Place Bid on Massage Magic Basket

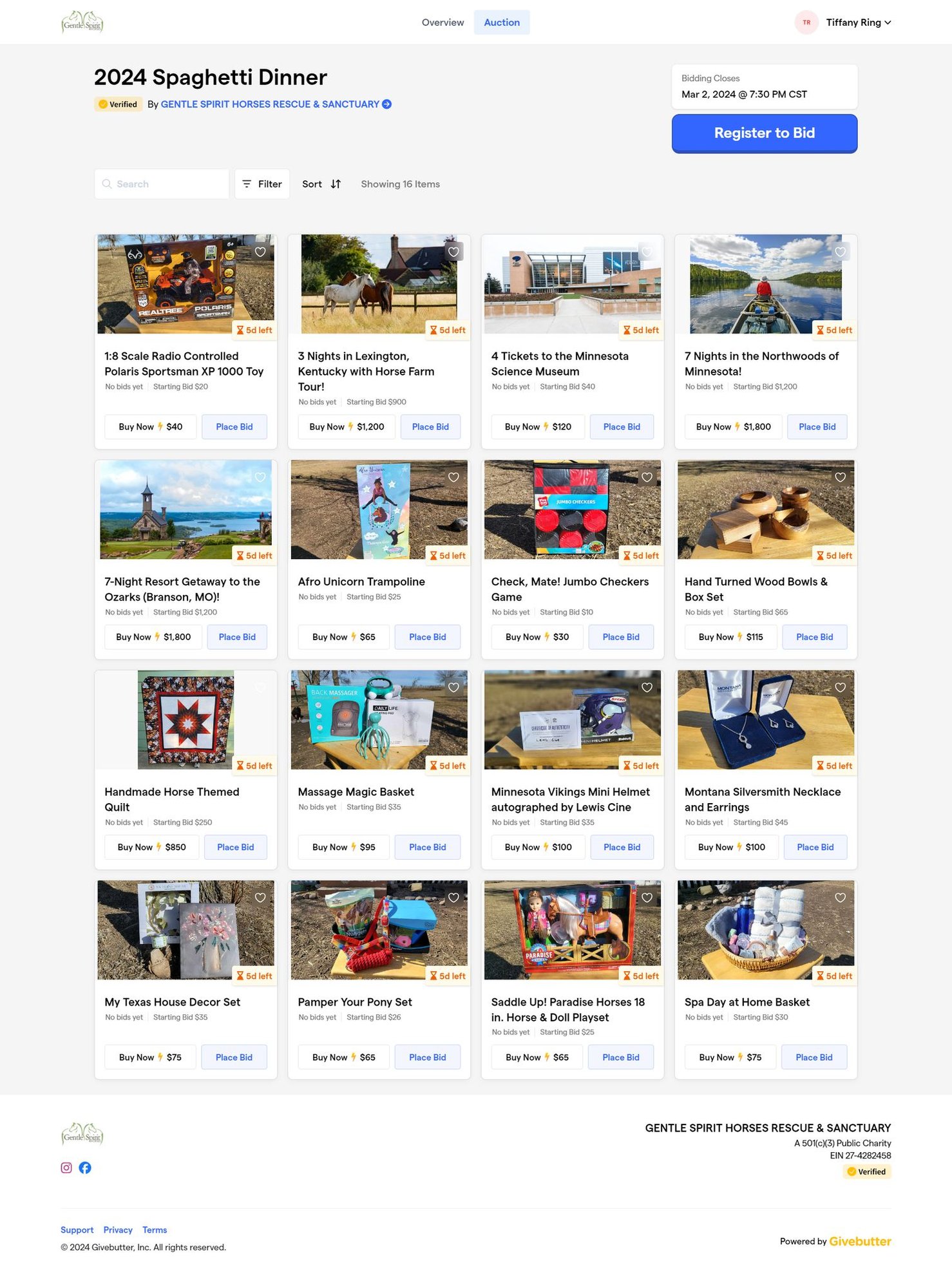click(427, 847)
